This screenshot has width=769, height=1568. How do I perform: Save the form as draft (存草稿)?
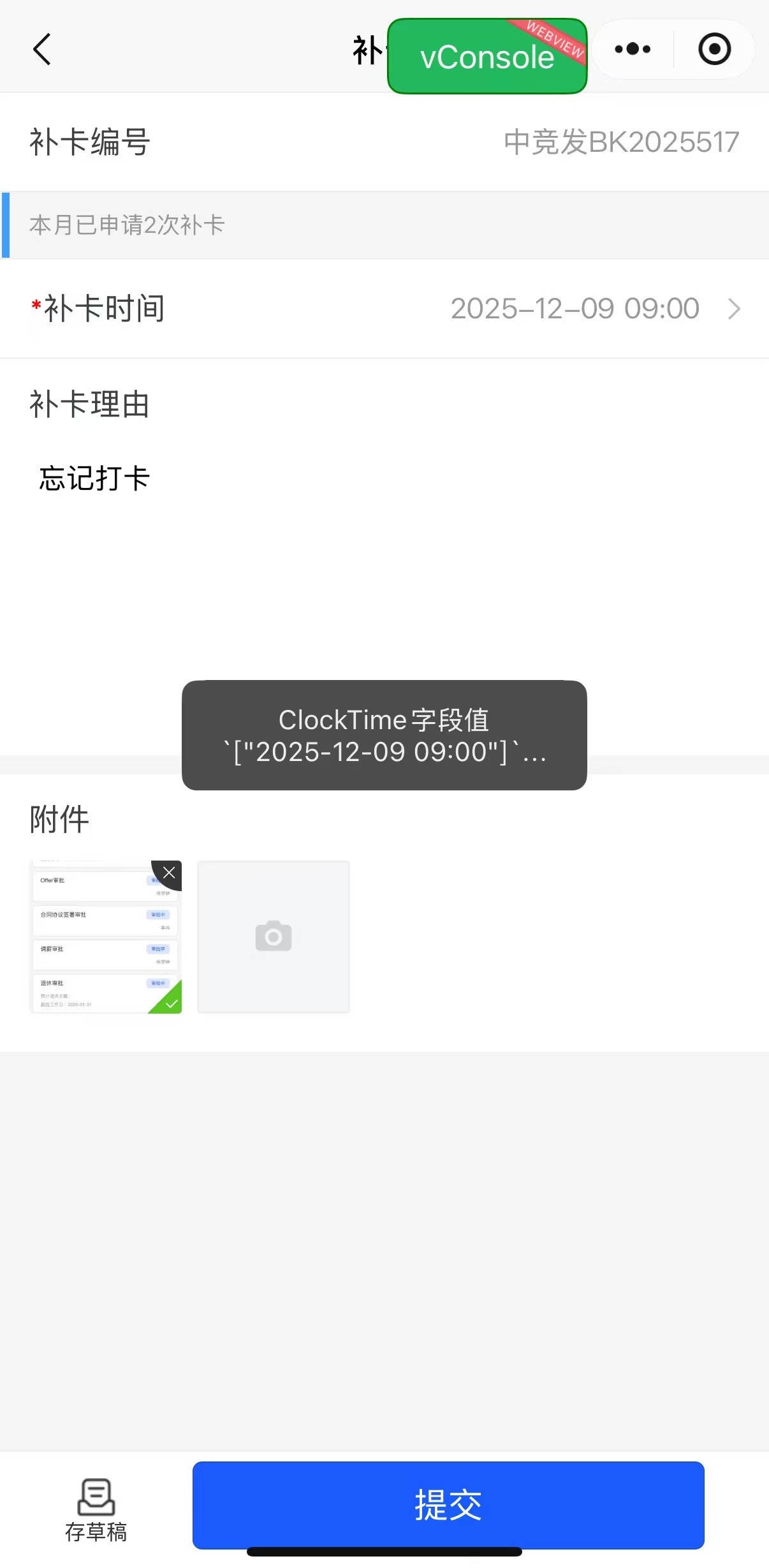[x=96, y=1509]
